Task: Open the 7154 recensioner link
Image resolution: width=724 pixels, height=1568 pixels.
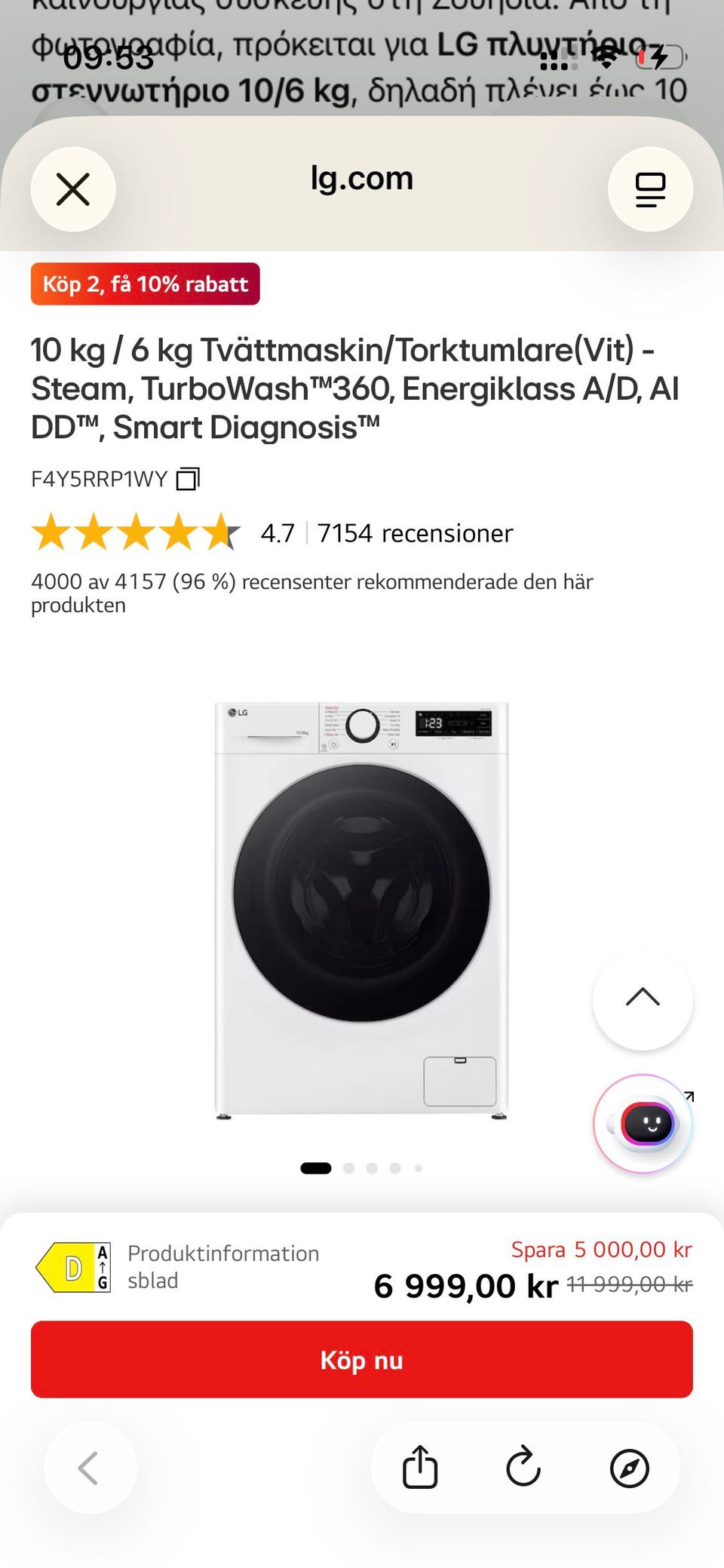Action: pyautogui.click(x=415, y=533)
